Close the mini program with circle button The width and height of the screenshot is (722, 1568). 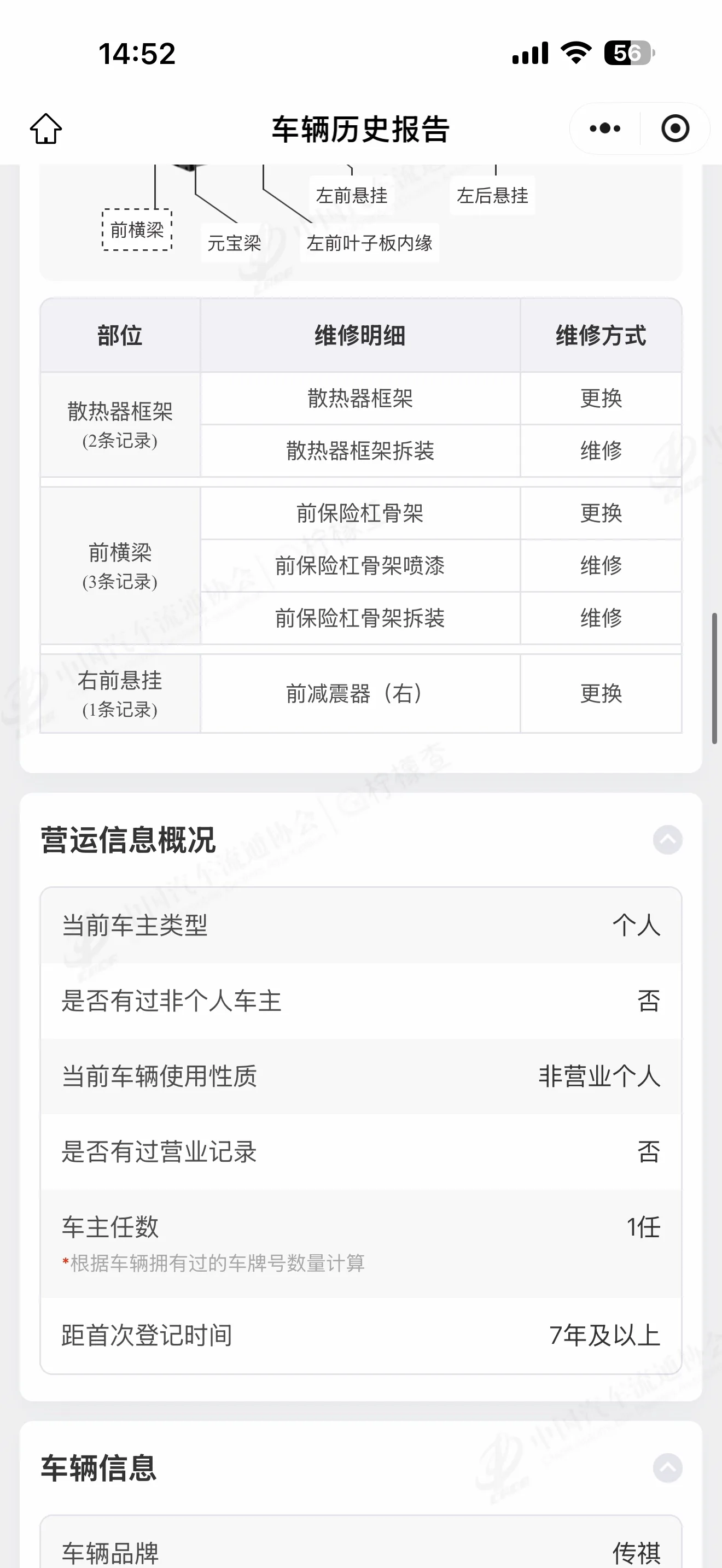point(675,128)
